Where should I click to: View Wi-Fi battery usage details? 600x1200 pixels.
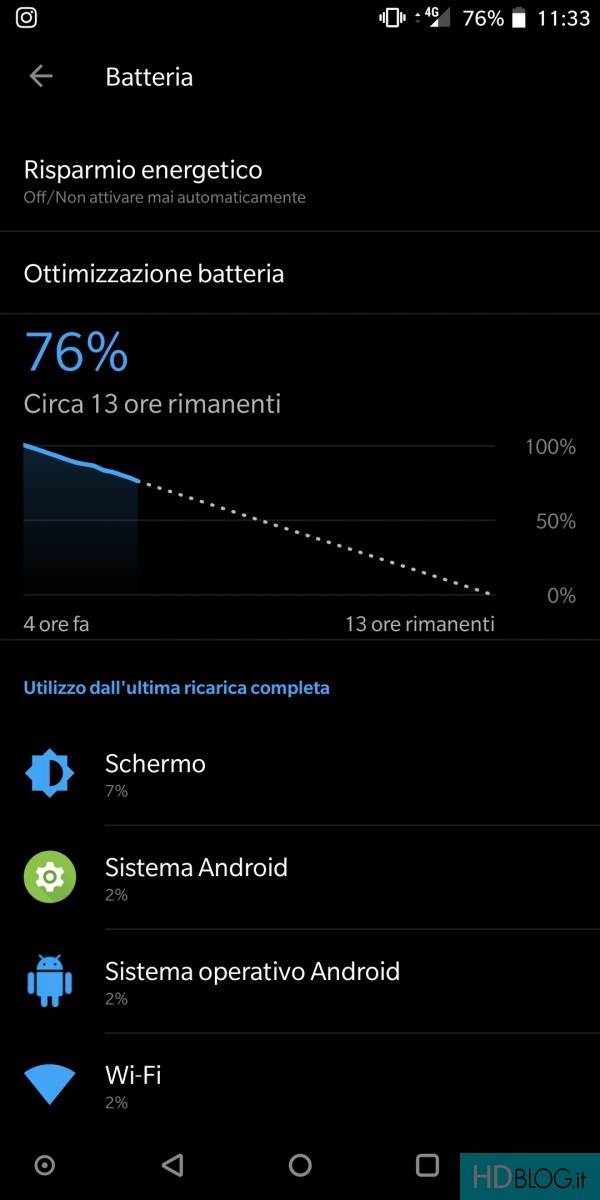300,1084
